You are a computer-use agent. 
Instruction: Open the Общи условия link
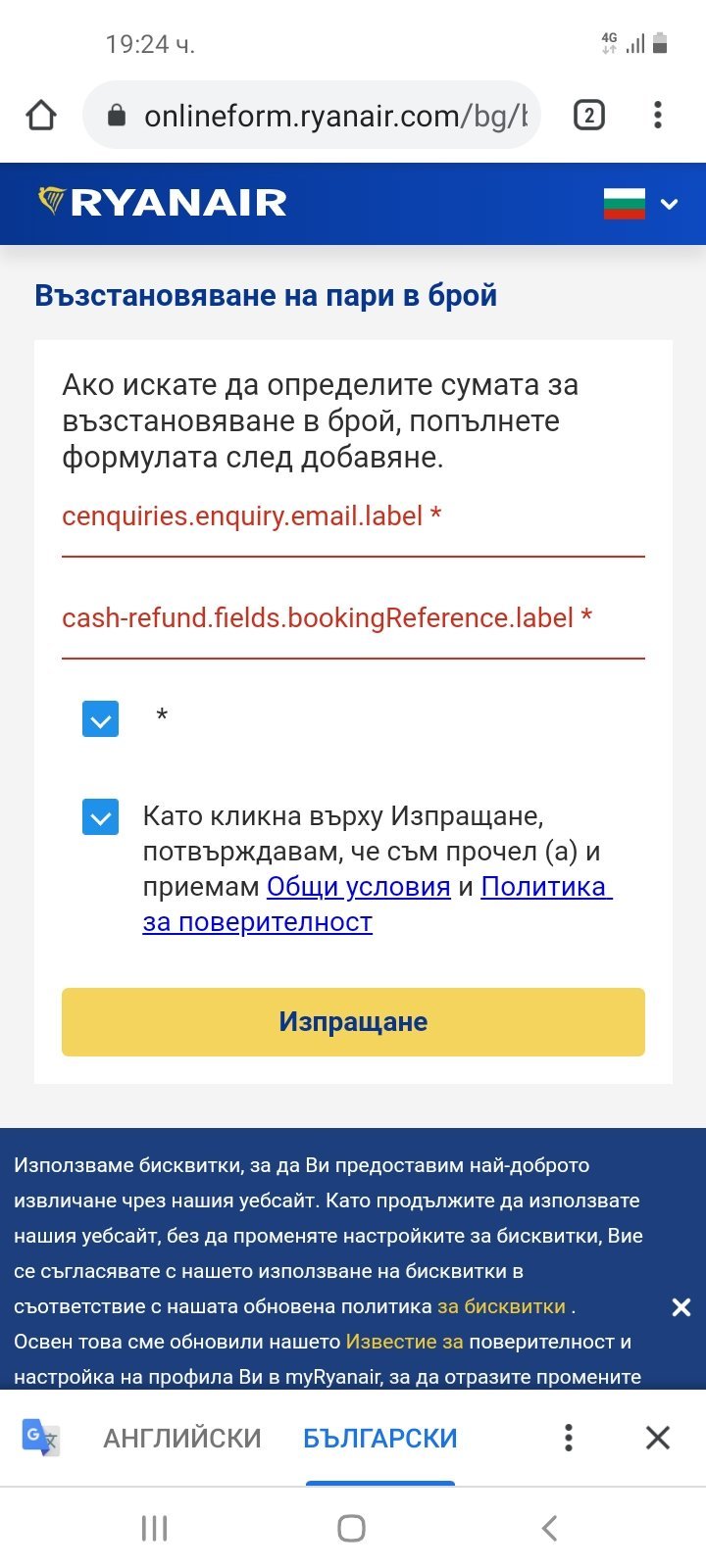359,887
